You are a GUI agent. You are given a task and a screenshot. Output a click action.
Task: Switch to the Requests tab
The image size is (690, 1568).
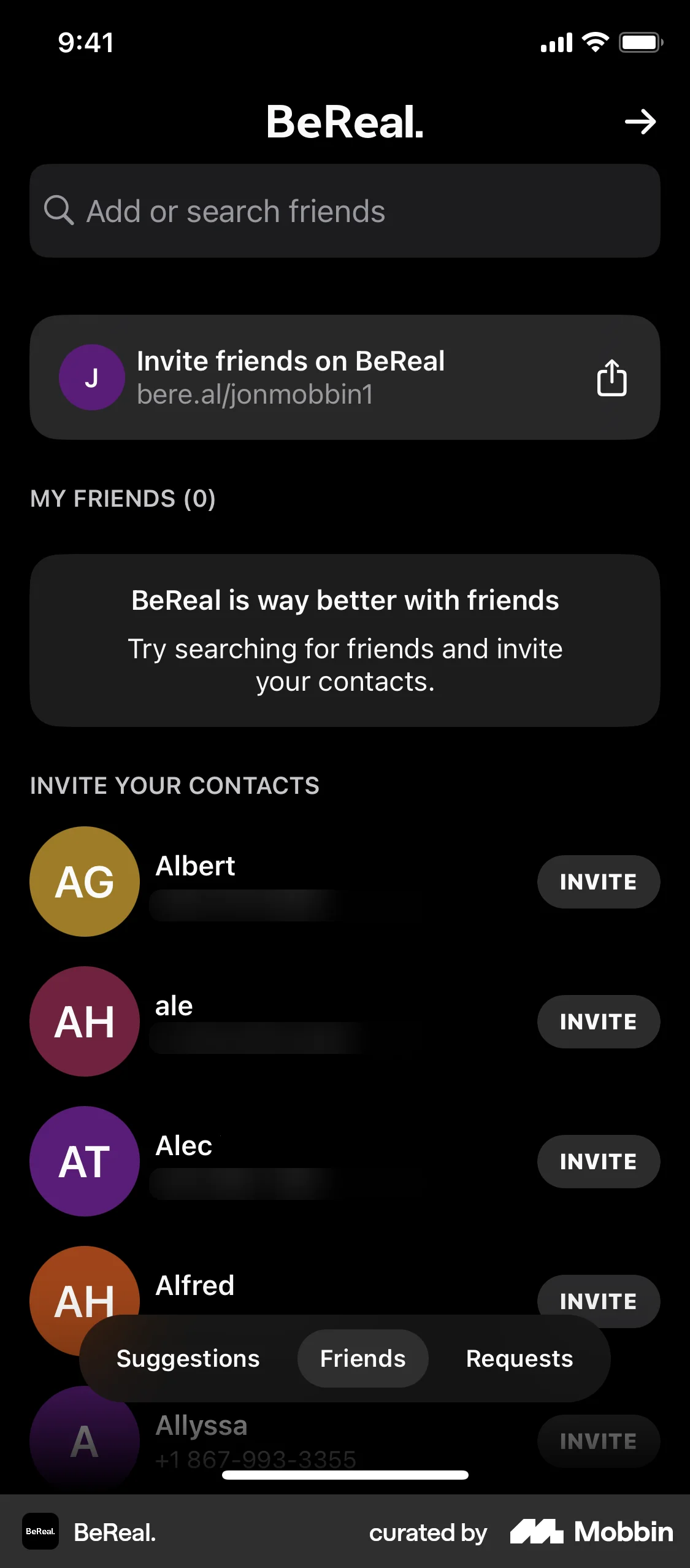tap(518, 1359)
